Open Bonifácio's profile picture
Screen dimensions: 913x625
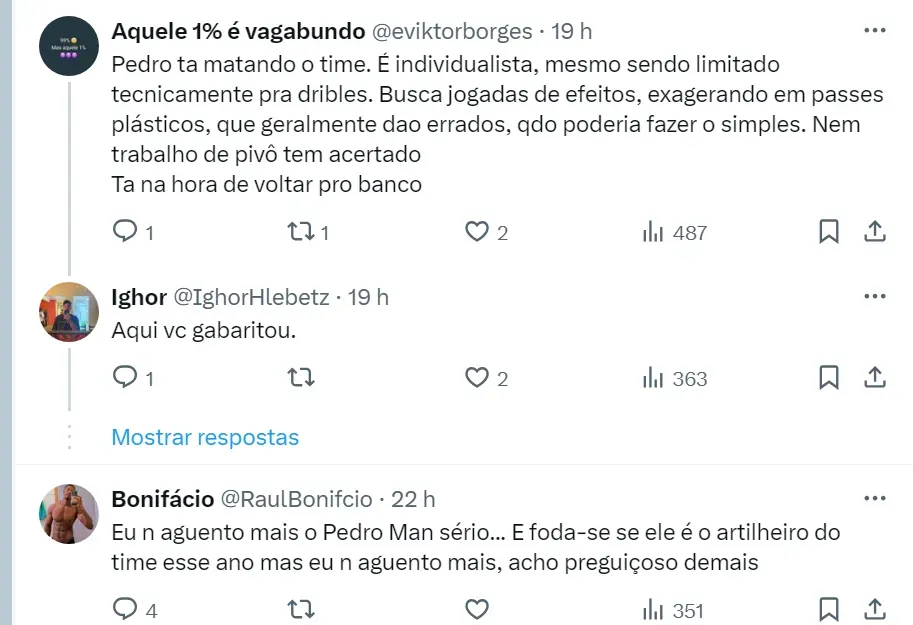[69, 514]
